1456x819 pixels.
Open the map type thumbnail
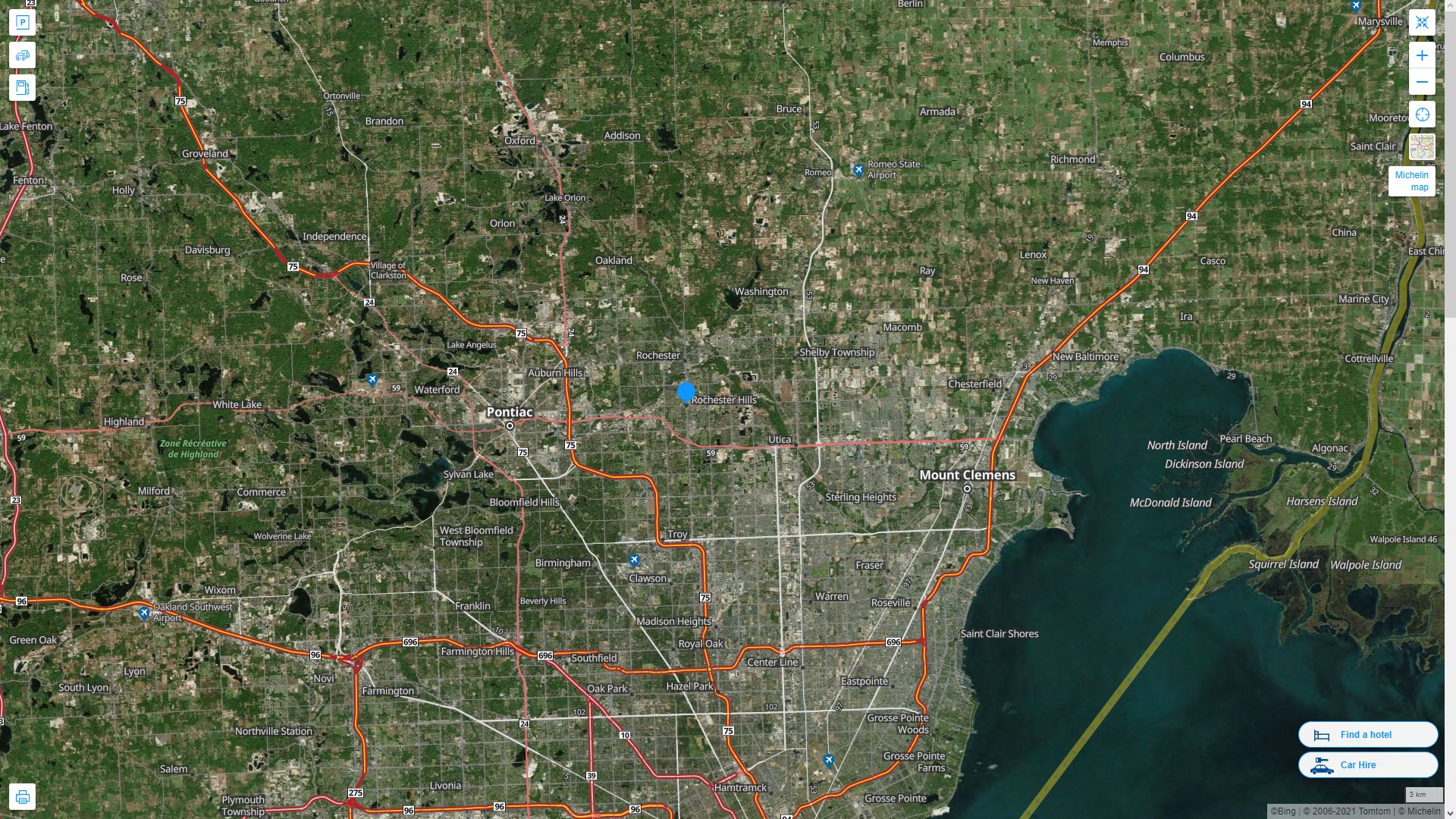(x=1422, y=147)
